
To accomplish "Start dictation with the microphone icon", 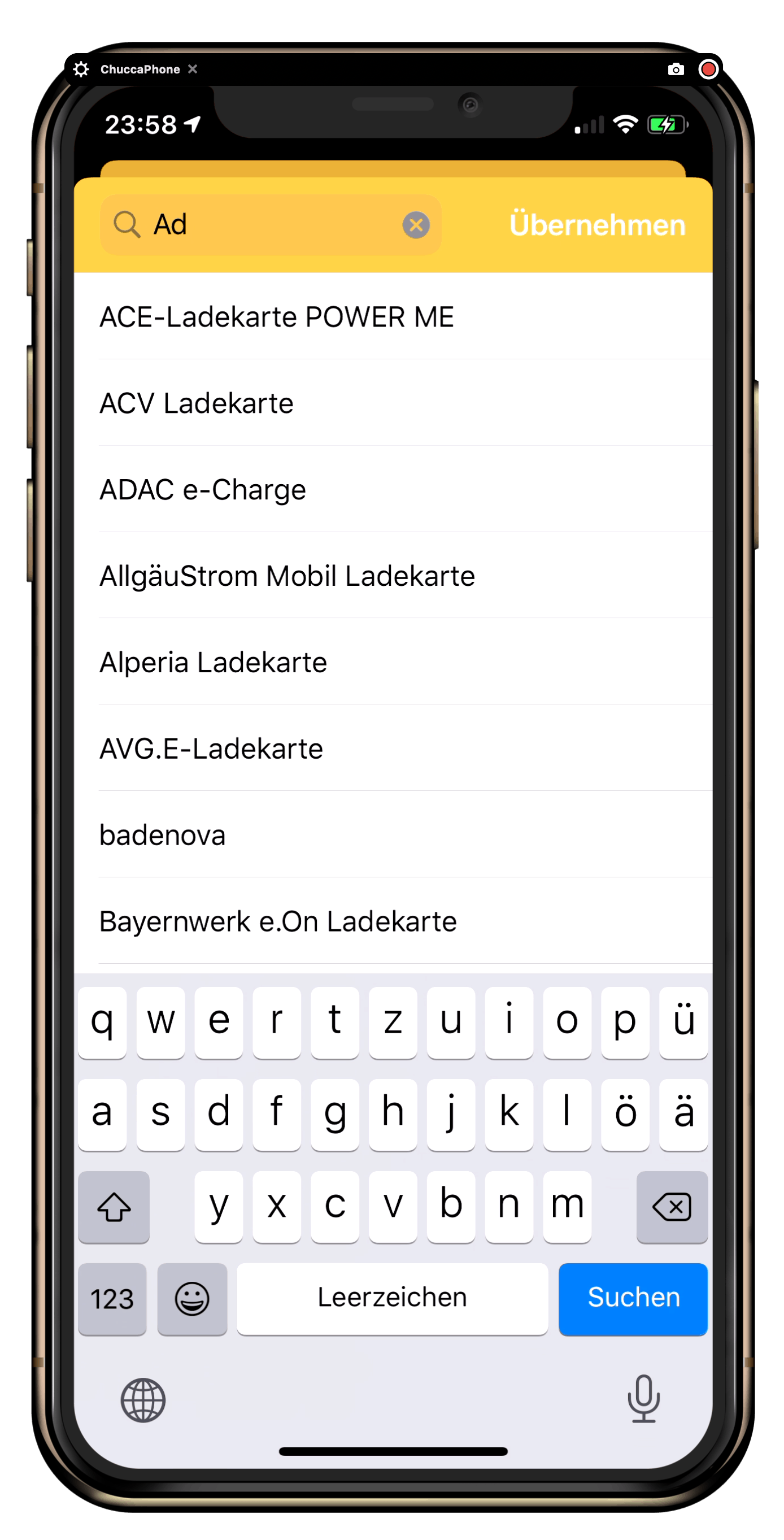I will coord(643,1399).
